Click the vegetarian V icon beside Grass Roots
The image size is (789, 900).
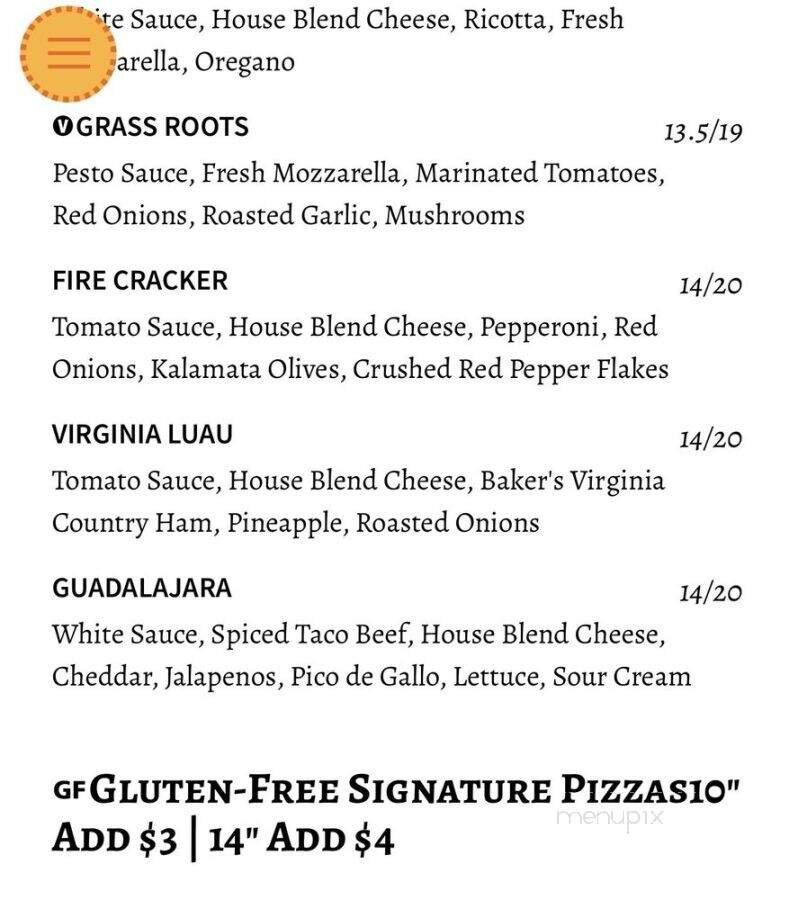(62, 127)
